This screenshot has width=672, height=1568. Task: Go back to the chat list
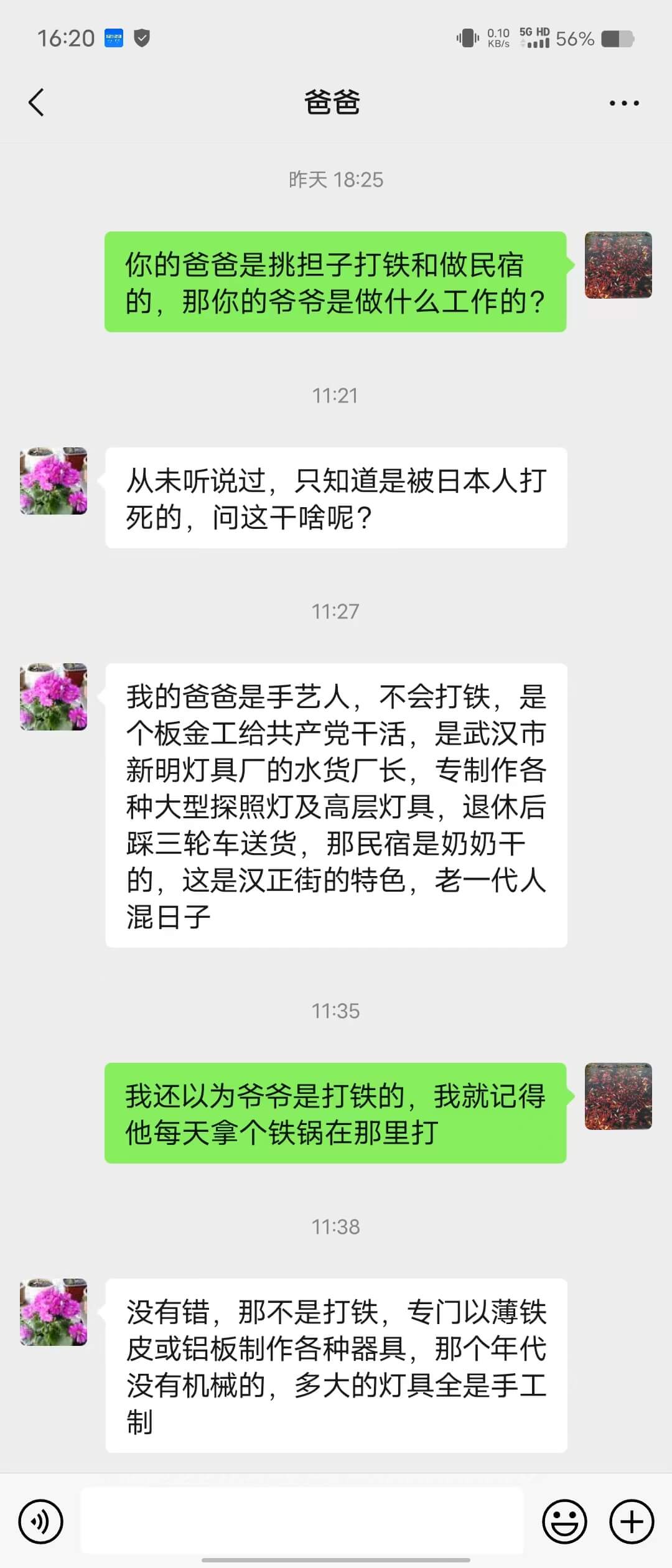point(37,103)
